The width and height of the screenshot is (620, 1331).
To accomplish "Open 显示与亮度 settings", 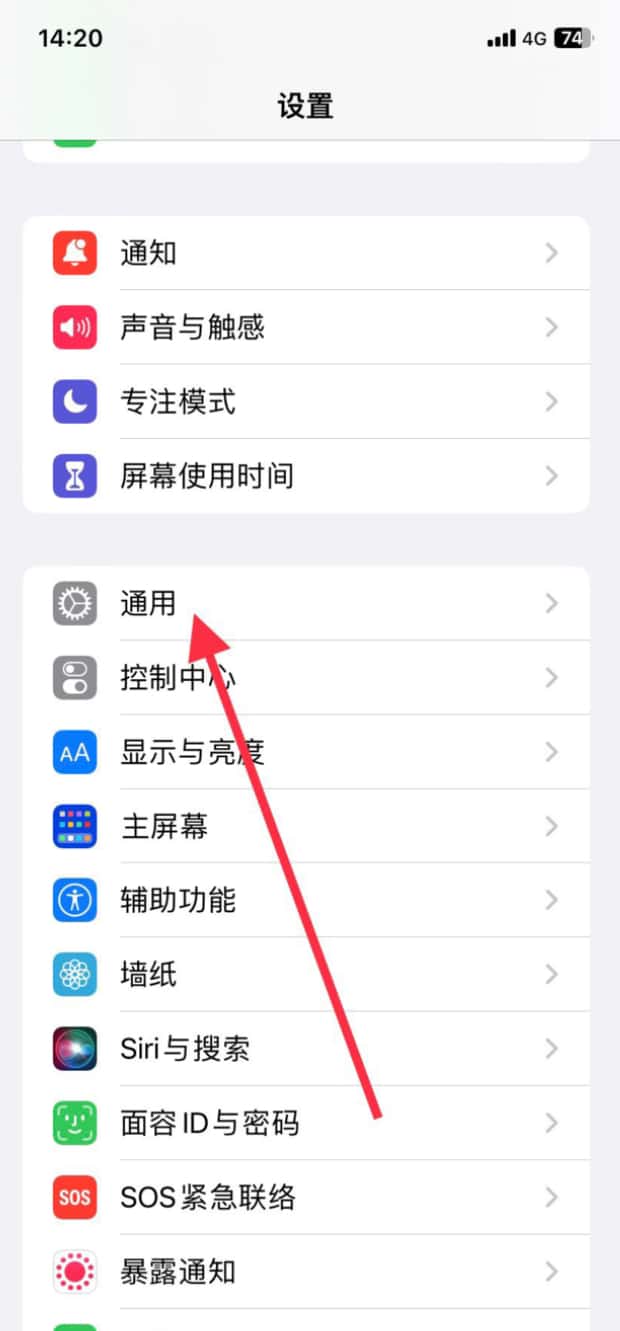I will [306, 752].
